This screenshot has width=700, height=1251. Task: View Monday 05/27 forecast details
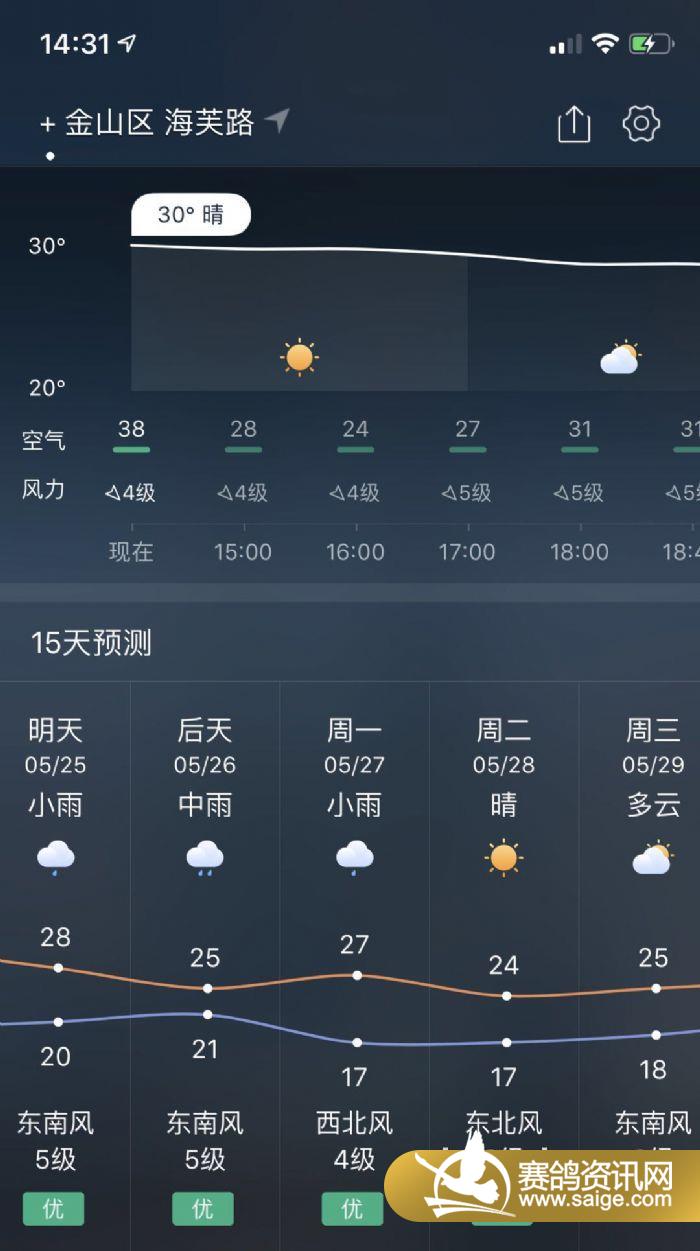pos(354,800)
